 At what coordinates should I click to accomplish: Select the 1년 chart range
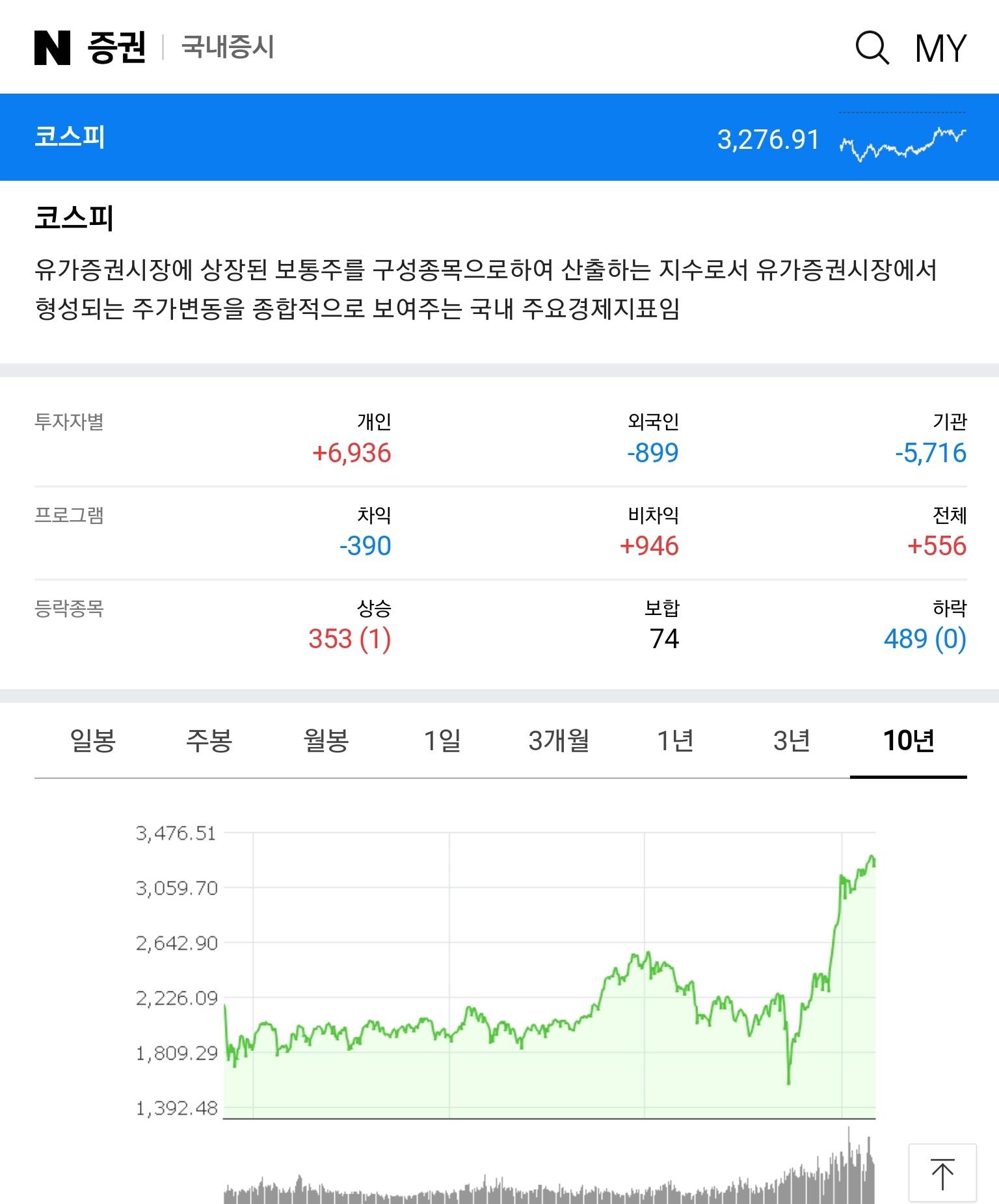tap(675, 740)
